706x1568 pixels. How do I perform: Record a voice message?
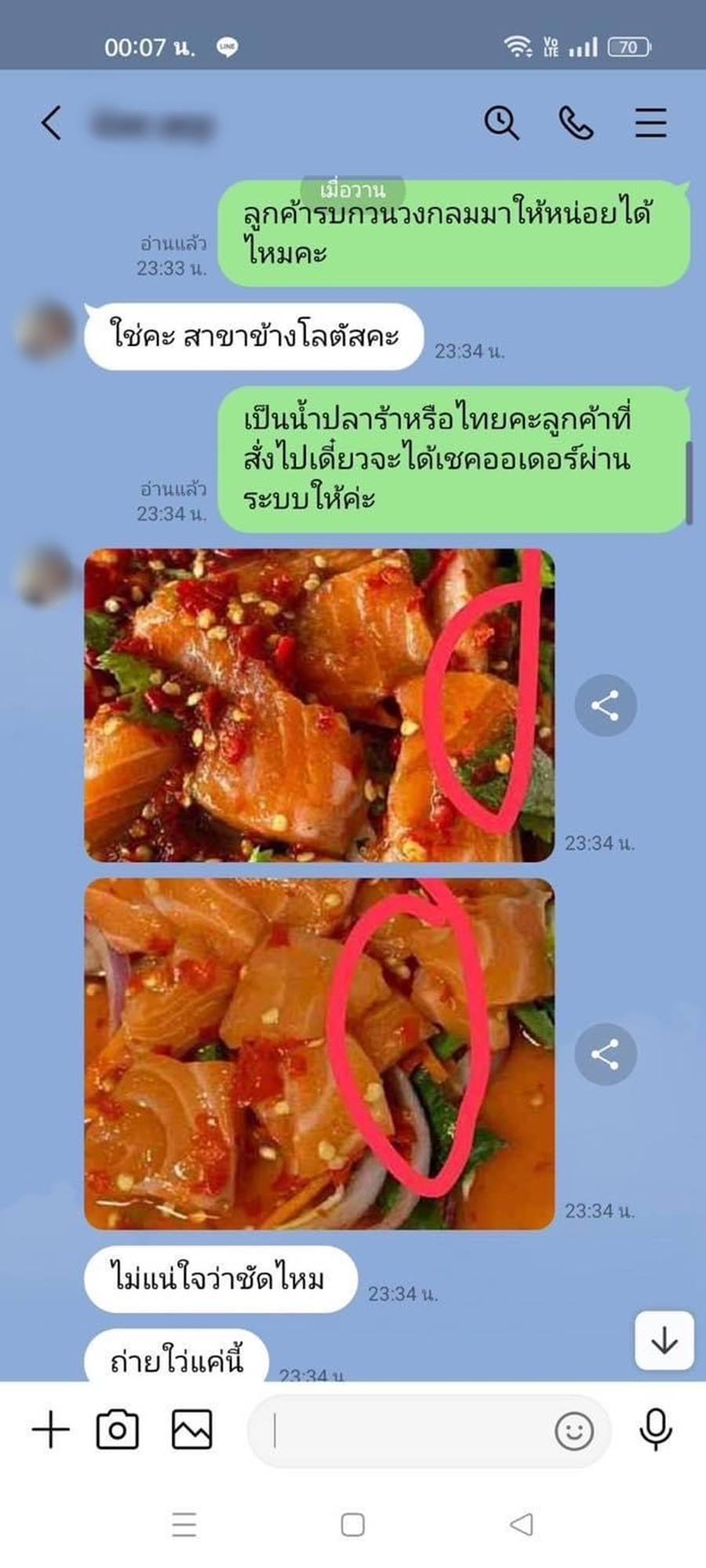click(x=655, y=1429)
